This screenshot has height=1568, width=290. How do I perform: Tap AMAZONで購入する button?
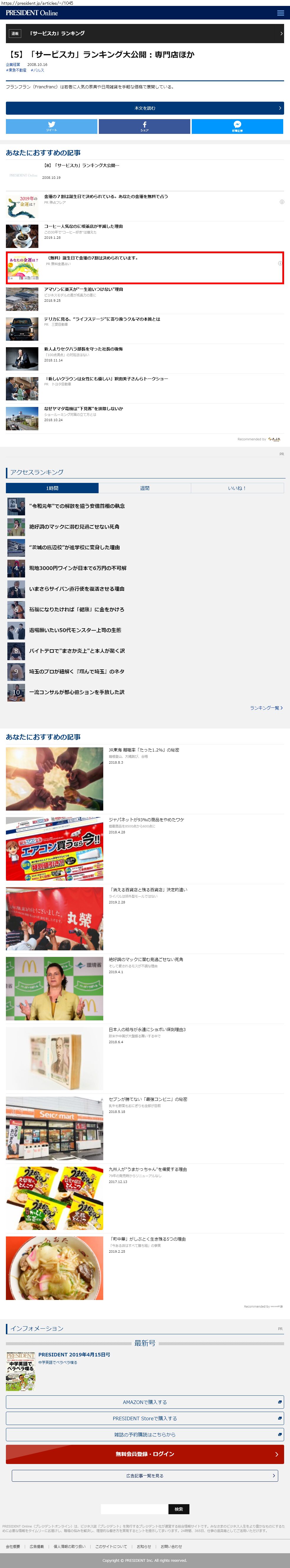coord(145,1402)
